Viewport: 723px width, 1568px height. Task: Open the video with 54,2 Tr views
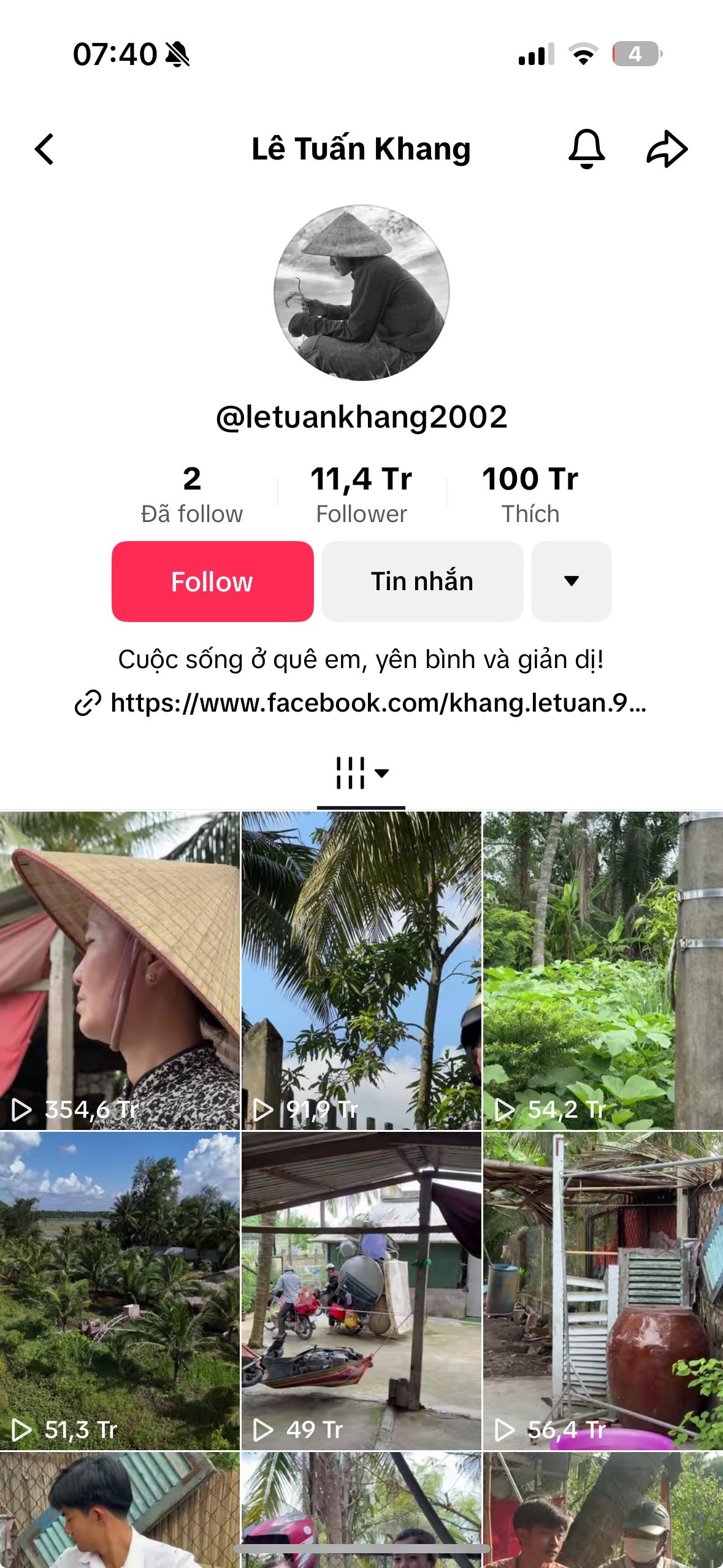click(x=603, y=969)
